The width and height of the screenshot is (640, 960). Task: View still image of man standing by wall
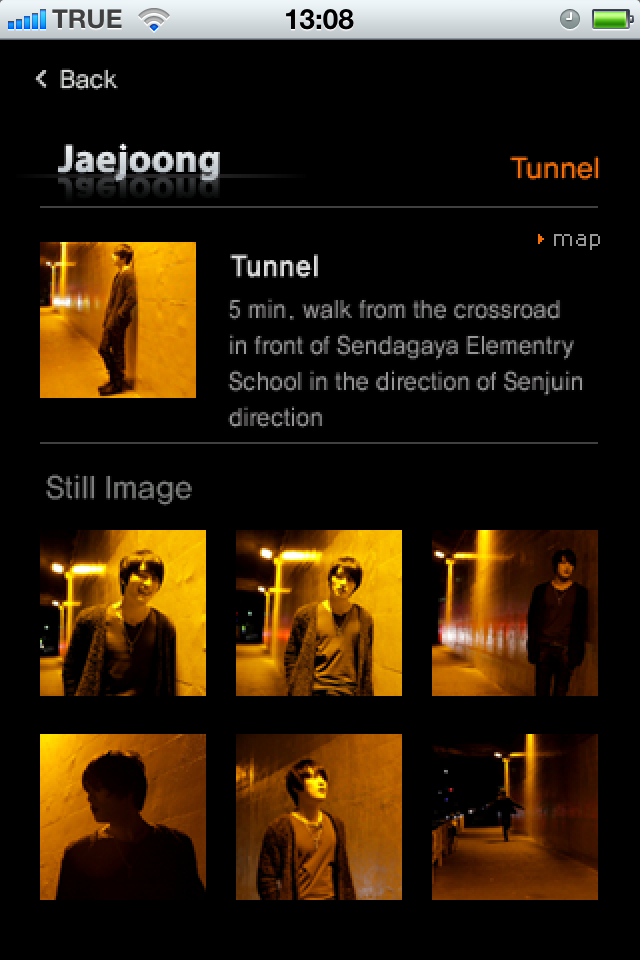(515, 613)
